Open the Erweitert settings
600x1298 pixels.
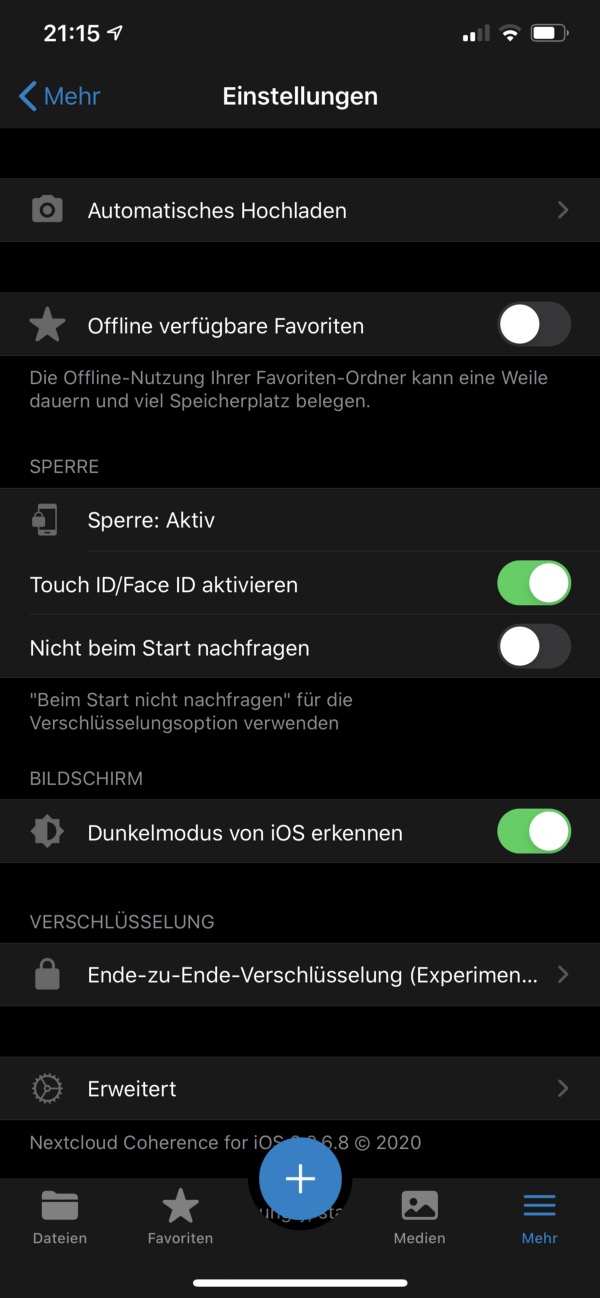(300, 1088)
